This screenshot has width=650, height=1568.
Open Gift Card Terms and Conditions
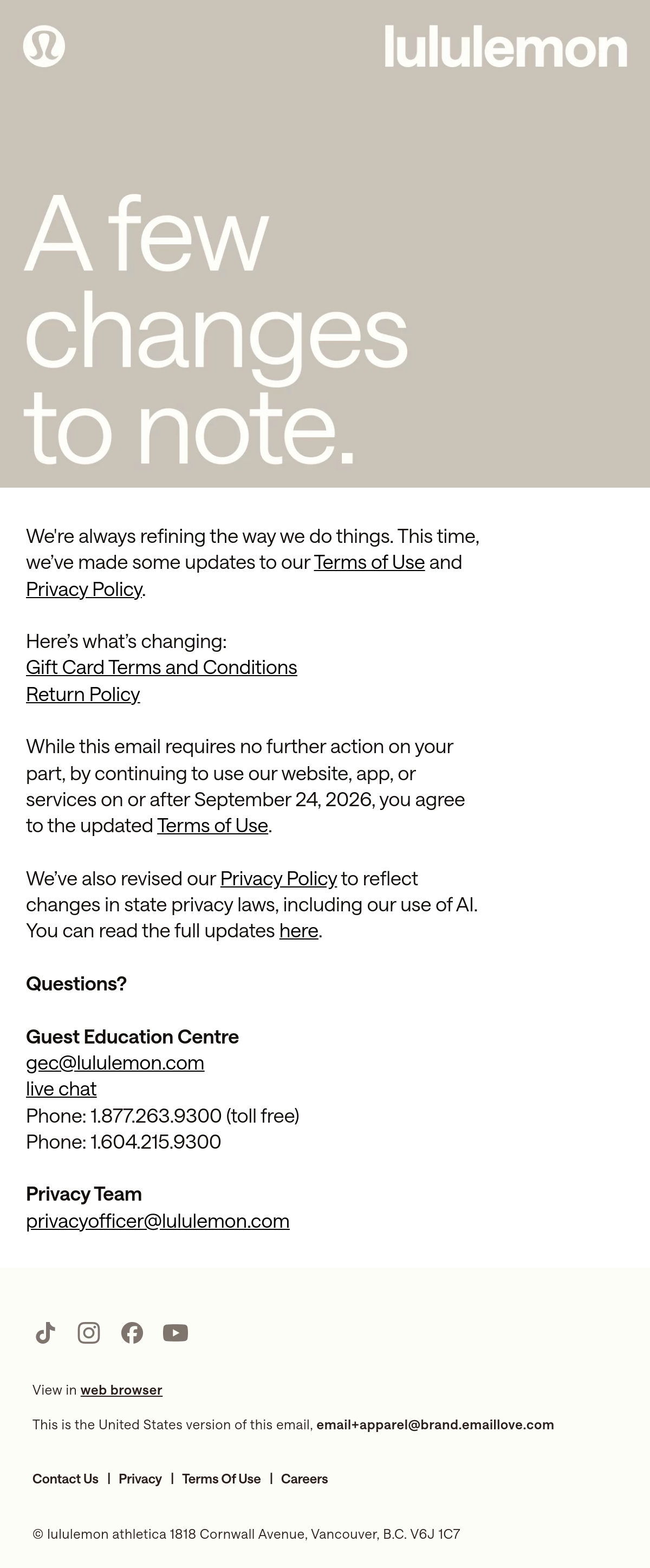coord(161,668)
